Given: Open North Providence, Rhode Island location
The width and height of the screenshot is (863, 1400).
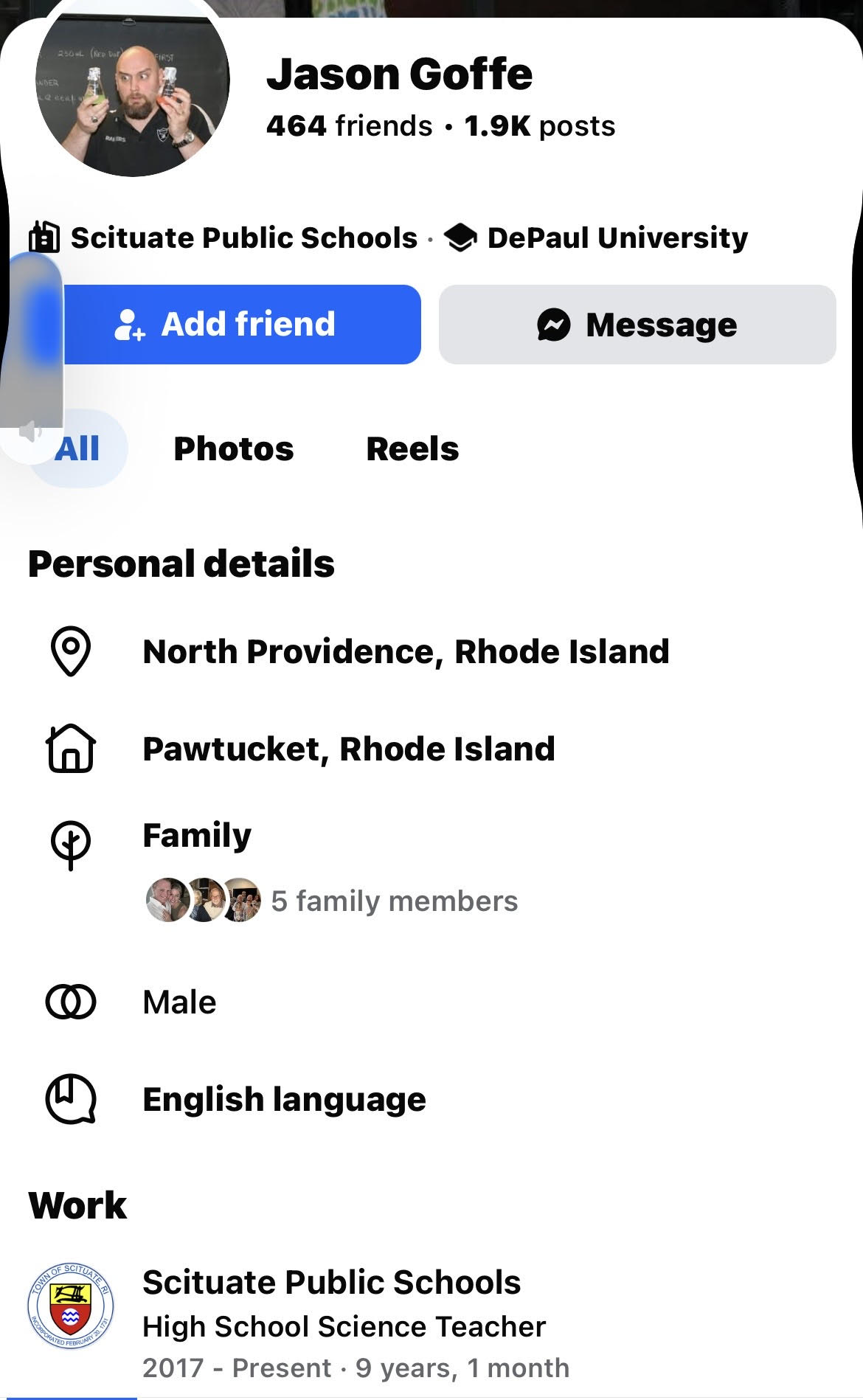Looking at the screenshot, I should click(406, 651).
